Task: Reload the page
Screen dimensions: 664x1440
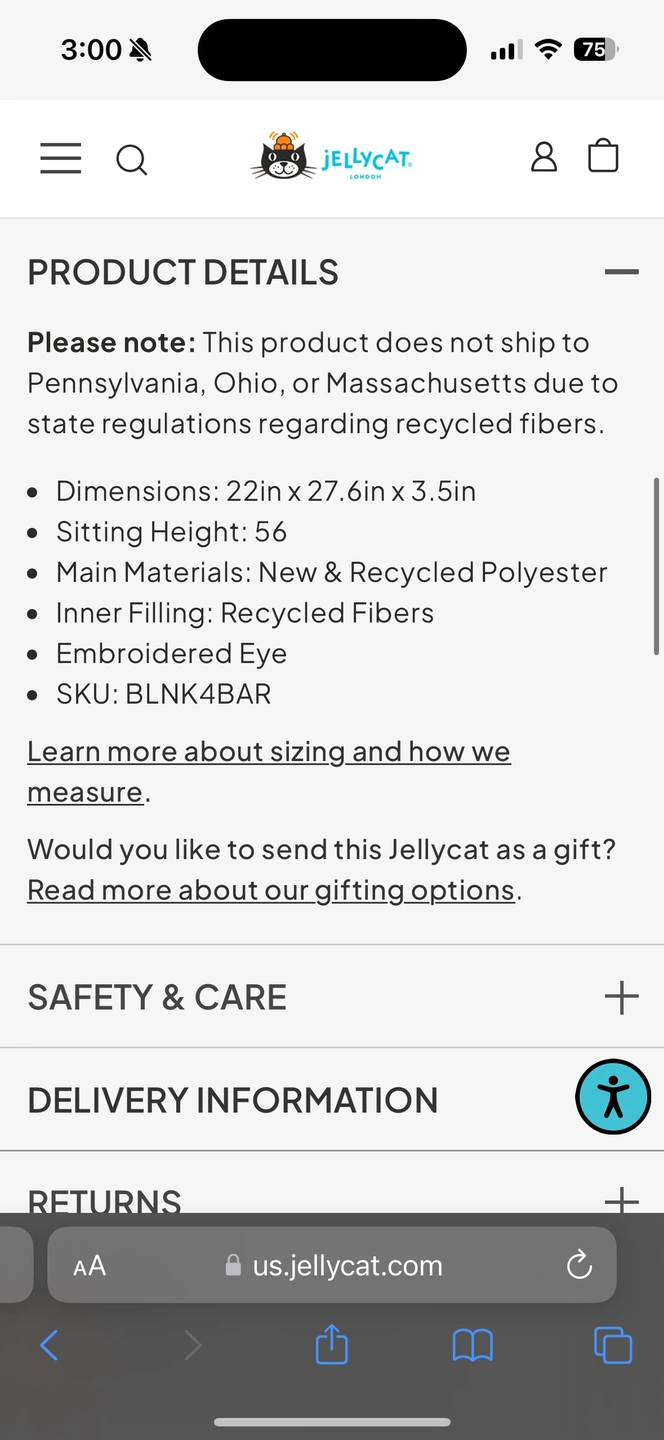Action: [x=579, y=1266]
